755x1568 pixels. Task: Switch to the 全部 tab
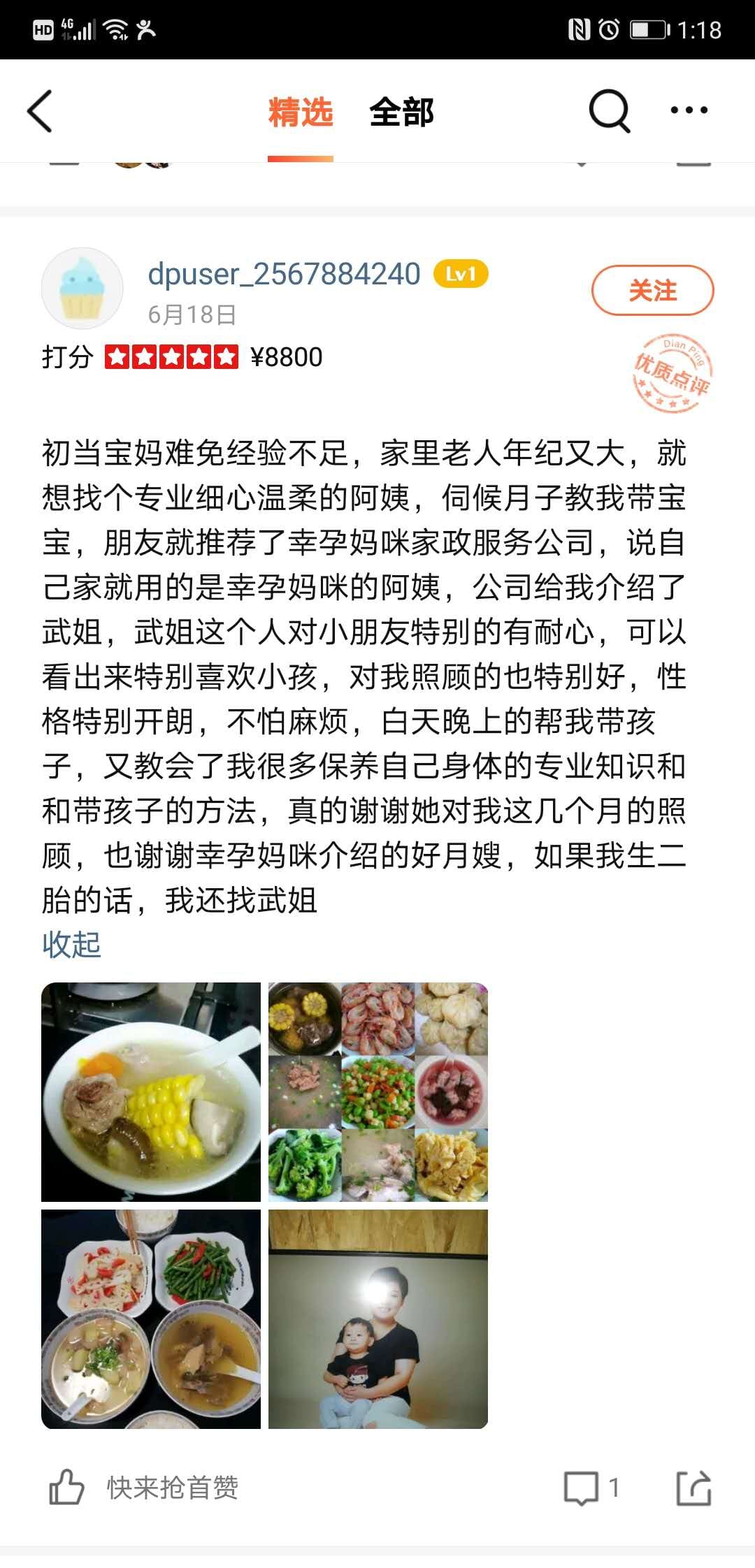pyautogui.click(x=401, y=112)
